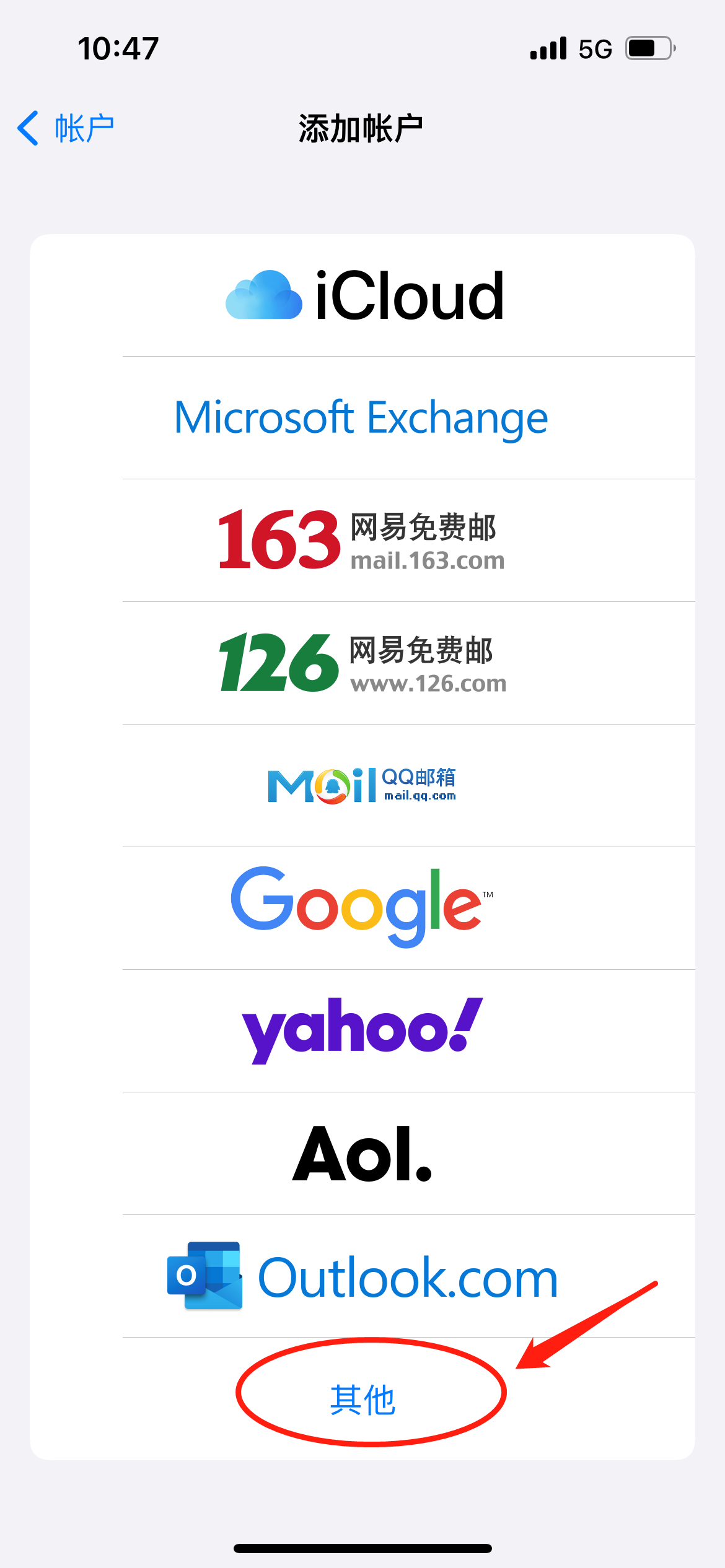Tap the Outlook envelope icon
This screenshot has width=725, height=1568.
(x=204, y=1277)
